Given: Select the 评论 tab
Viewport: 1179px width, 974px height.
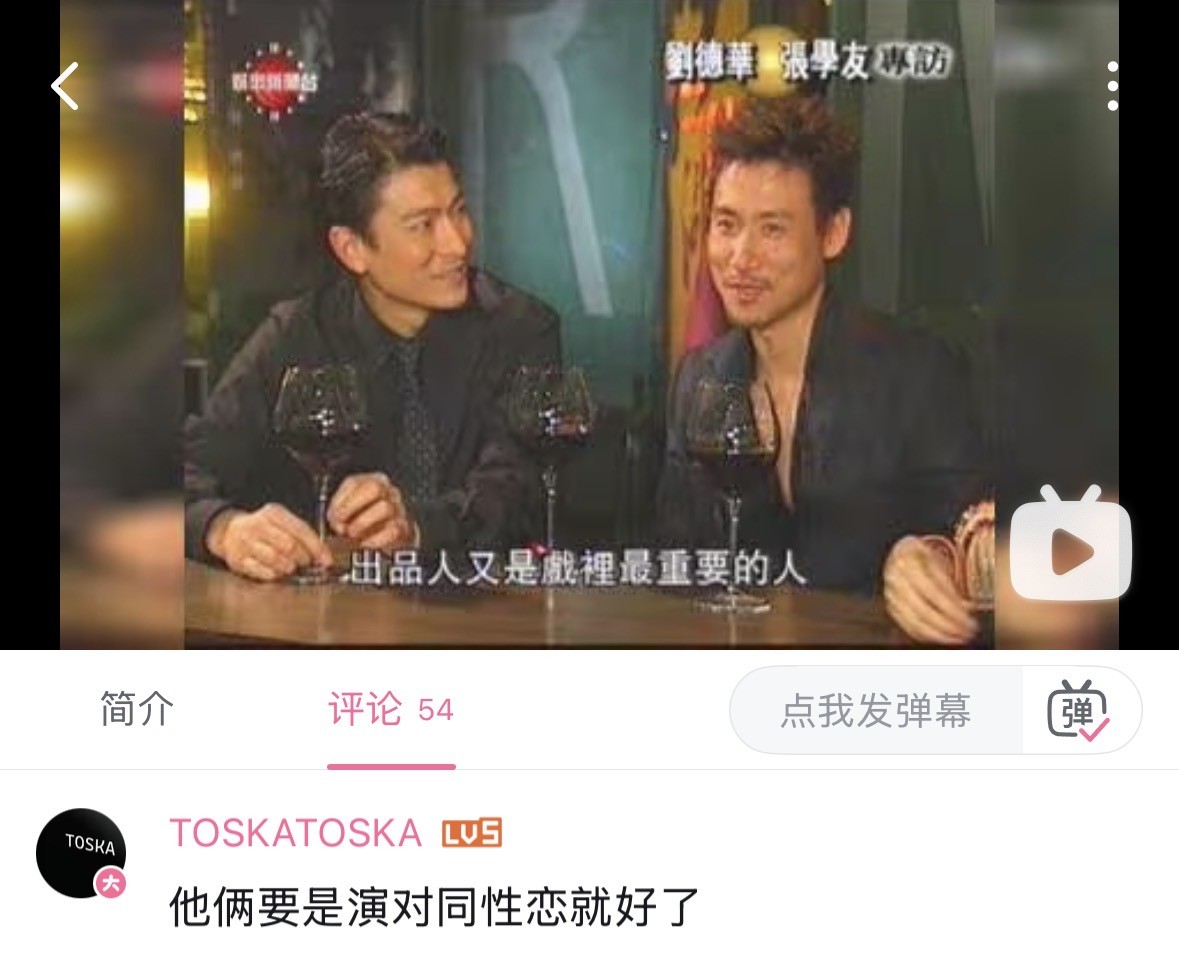Looking at the screenshot, I should click(x=390, y=710).
